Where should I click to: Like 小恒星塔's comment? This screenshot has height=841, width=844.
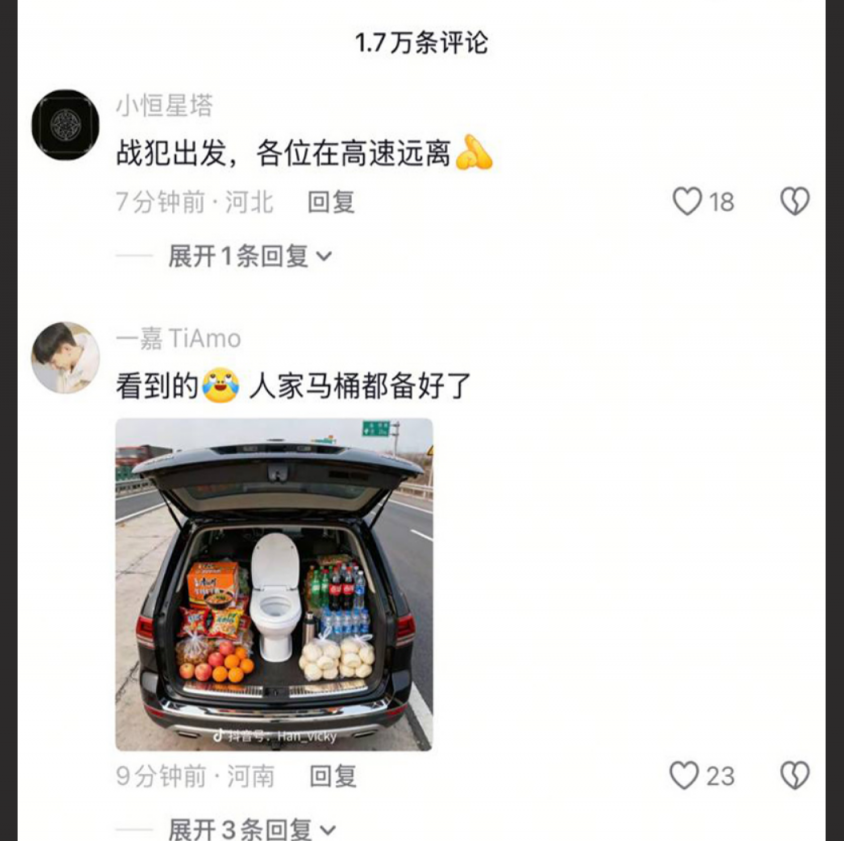(688, 202)
